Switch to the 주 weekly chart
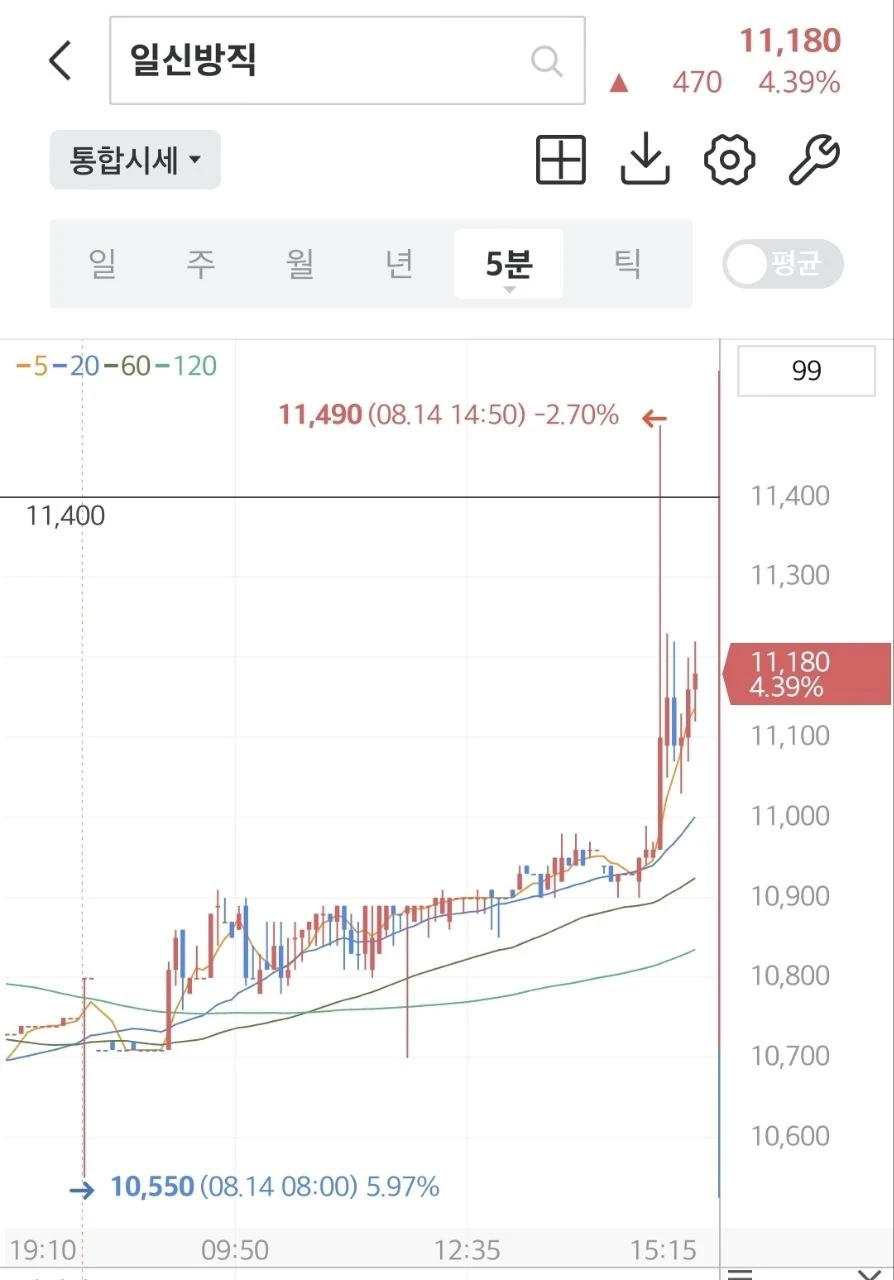Image resolution: width=894 pixels, height=1280 pixels. (201, 264)
